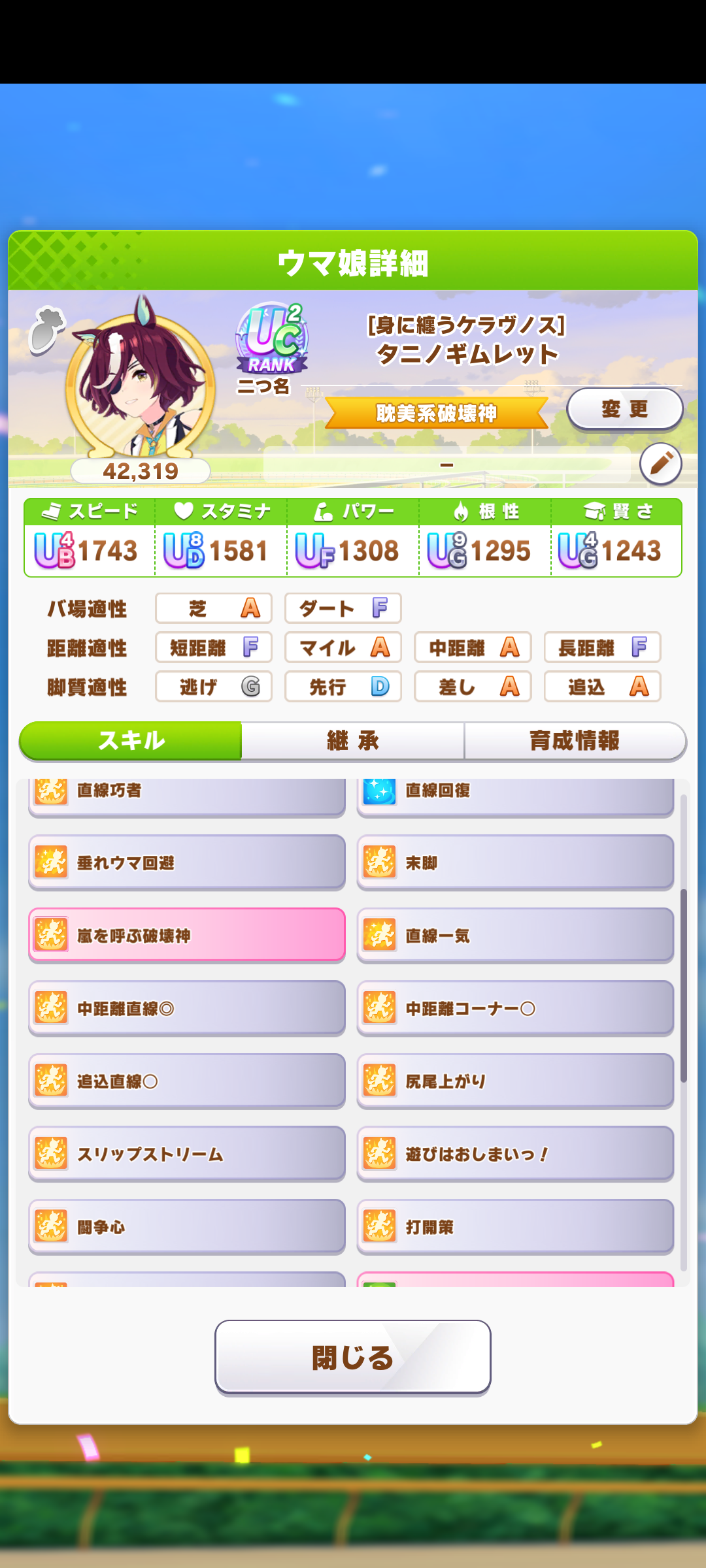Tap the 直線一気 skill

coord(515,935)
